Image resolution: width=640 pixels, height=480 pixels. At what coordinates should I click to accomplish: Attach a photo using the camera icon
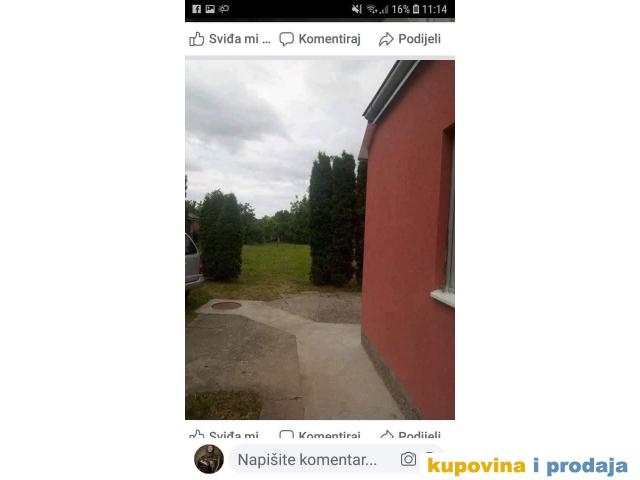pos(408,460)
